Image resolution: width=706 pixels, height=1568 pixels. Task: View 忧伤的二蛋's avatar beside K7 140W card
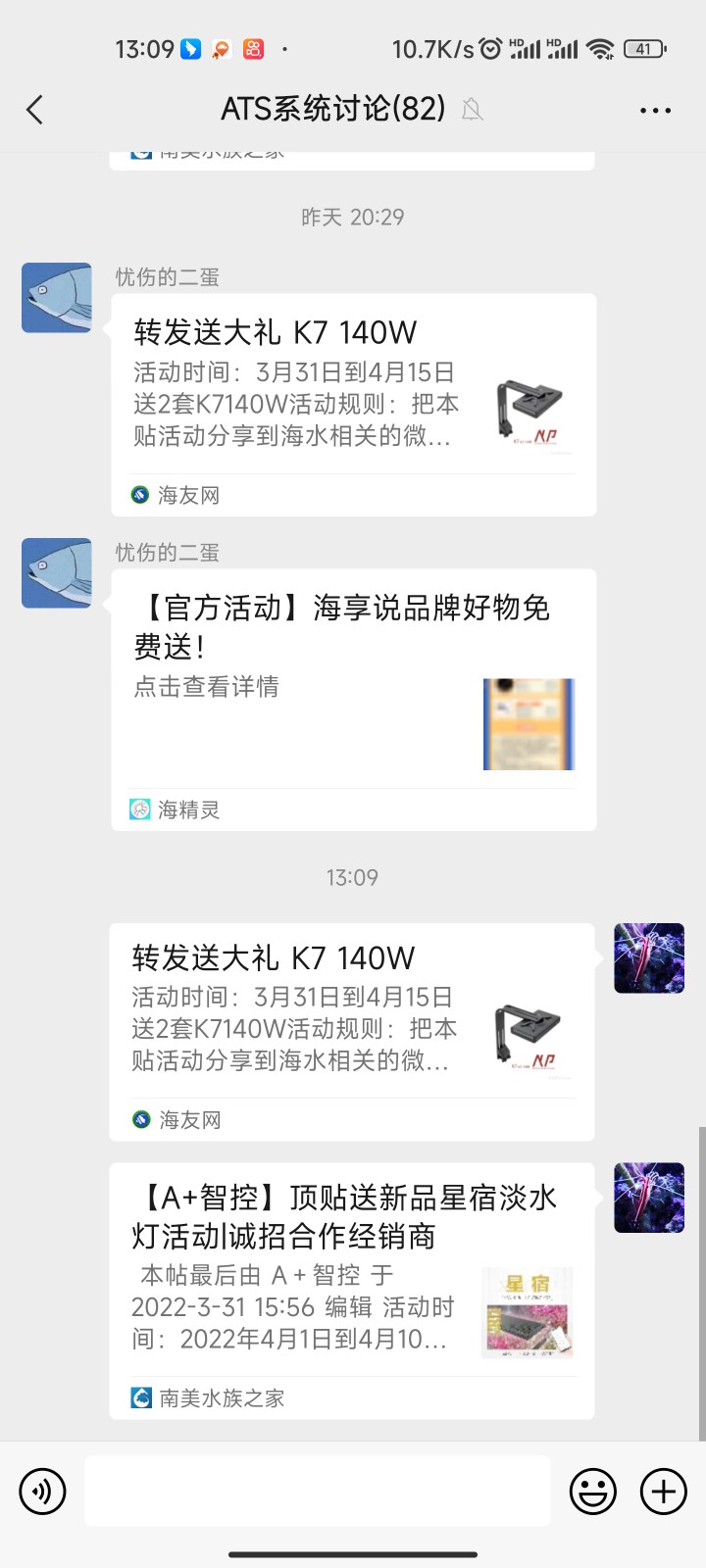[57, 297]
